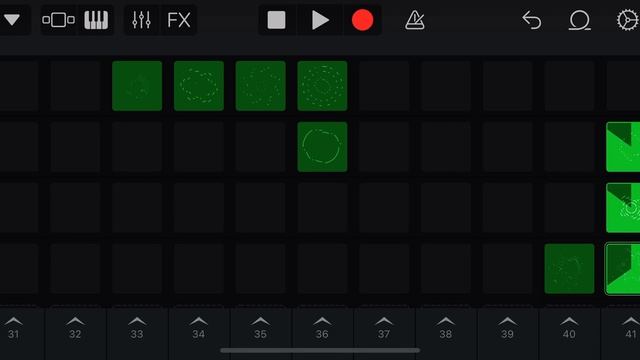Play the top-row loop cell in column 34

(x=199, y=86)
